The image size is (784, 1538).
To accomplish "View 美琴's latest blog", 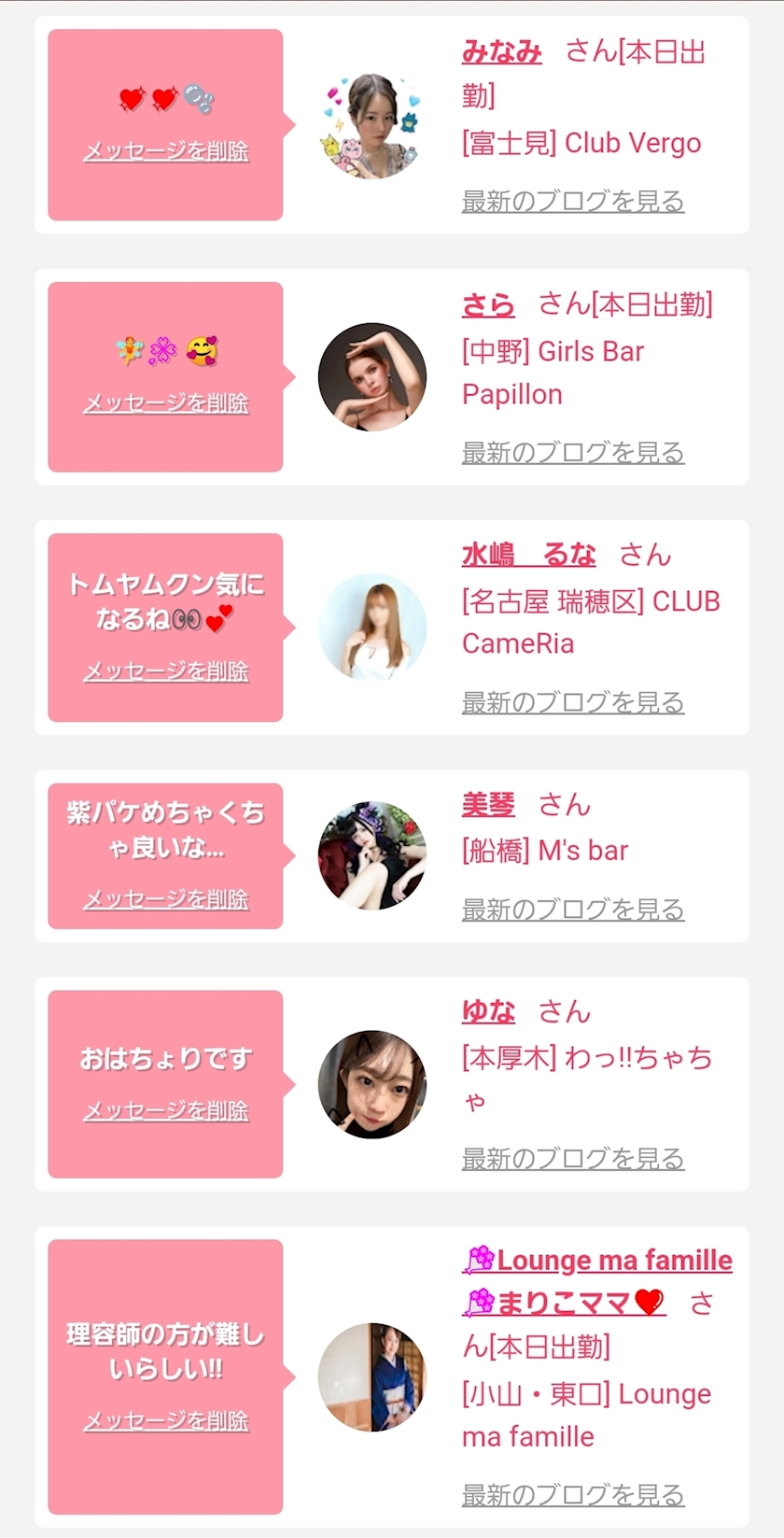I will [x=573, y=910].
